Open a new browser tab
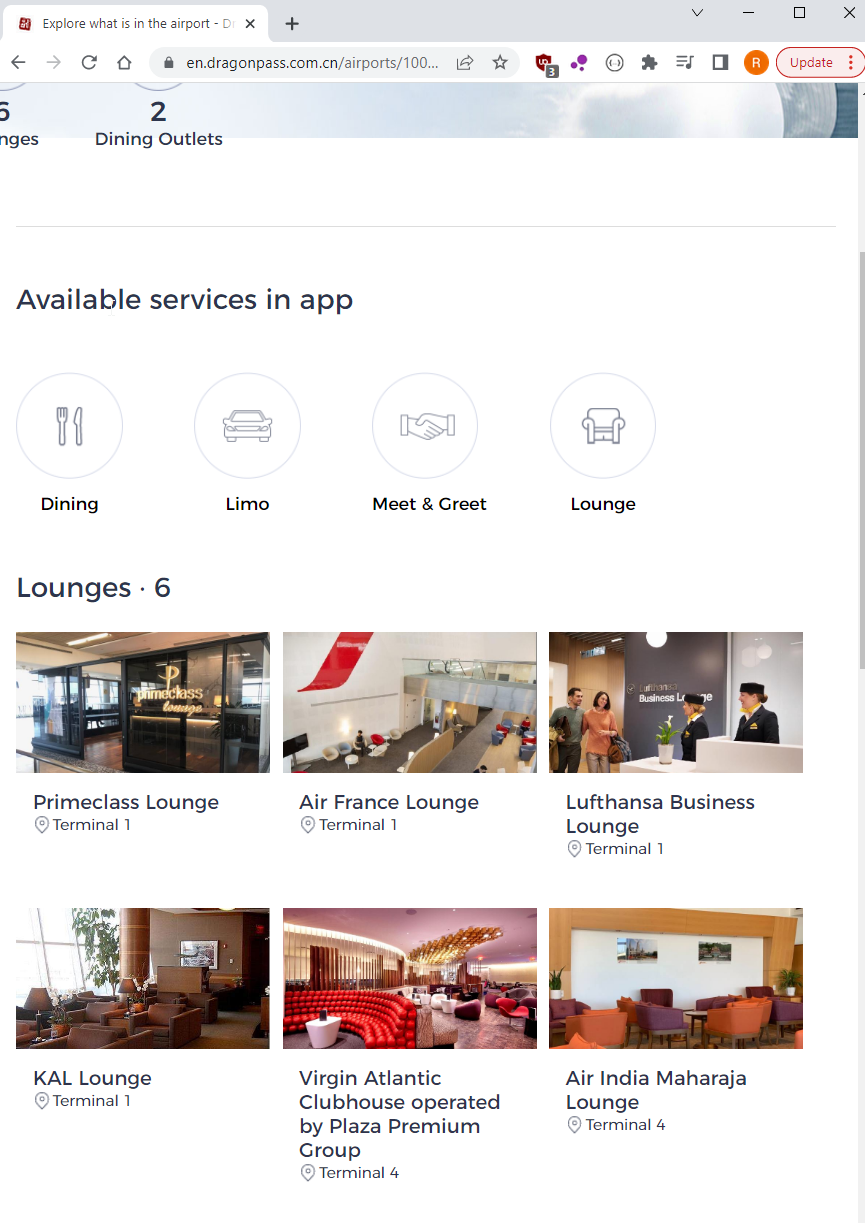Image resolution: width=865 pixels, height=1223 pixels. [x=292, y=23]
